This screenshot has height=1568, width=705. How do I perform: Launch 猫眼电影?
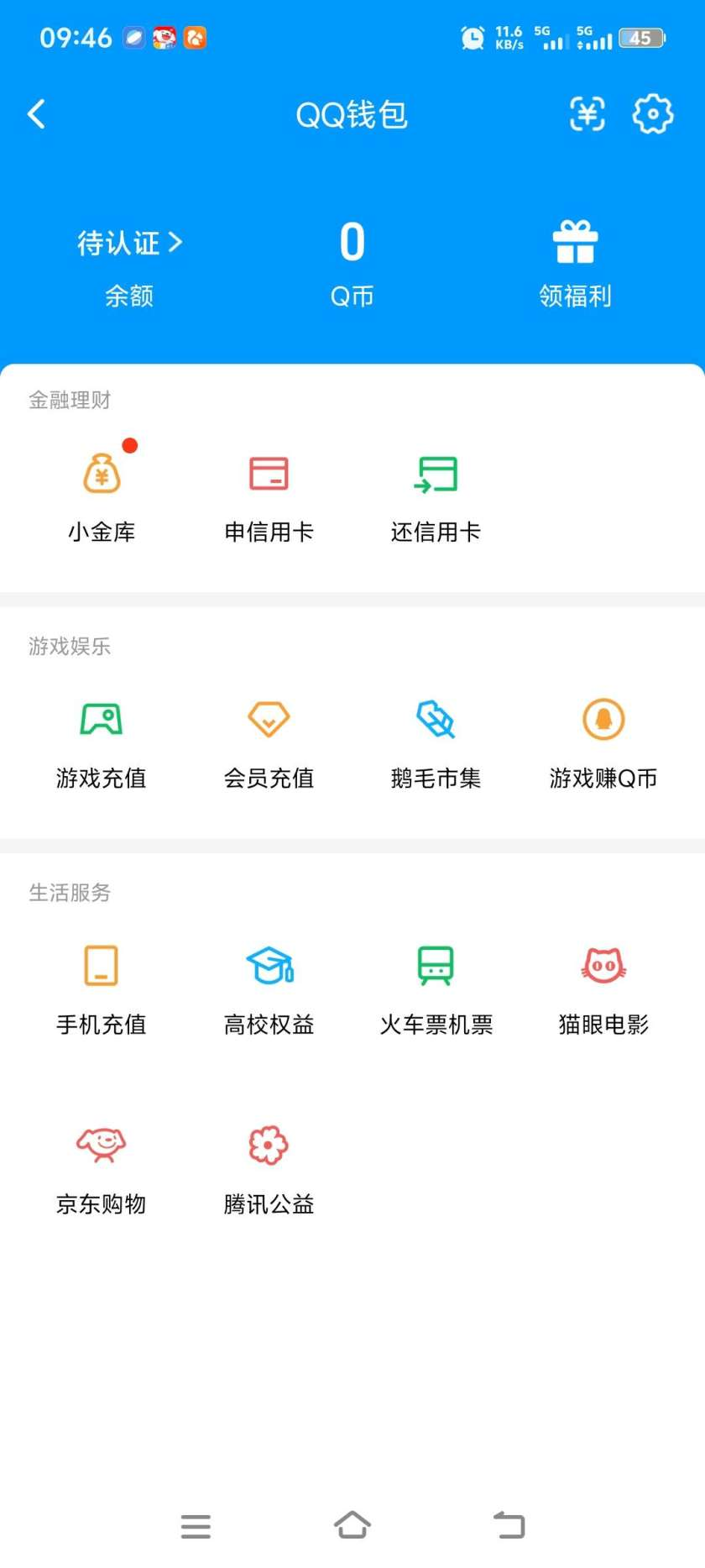coord(603,987)
